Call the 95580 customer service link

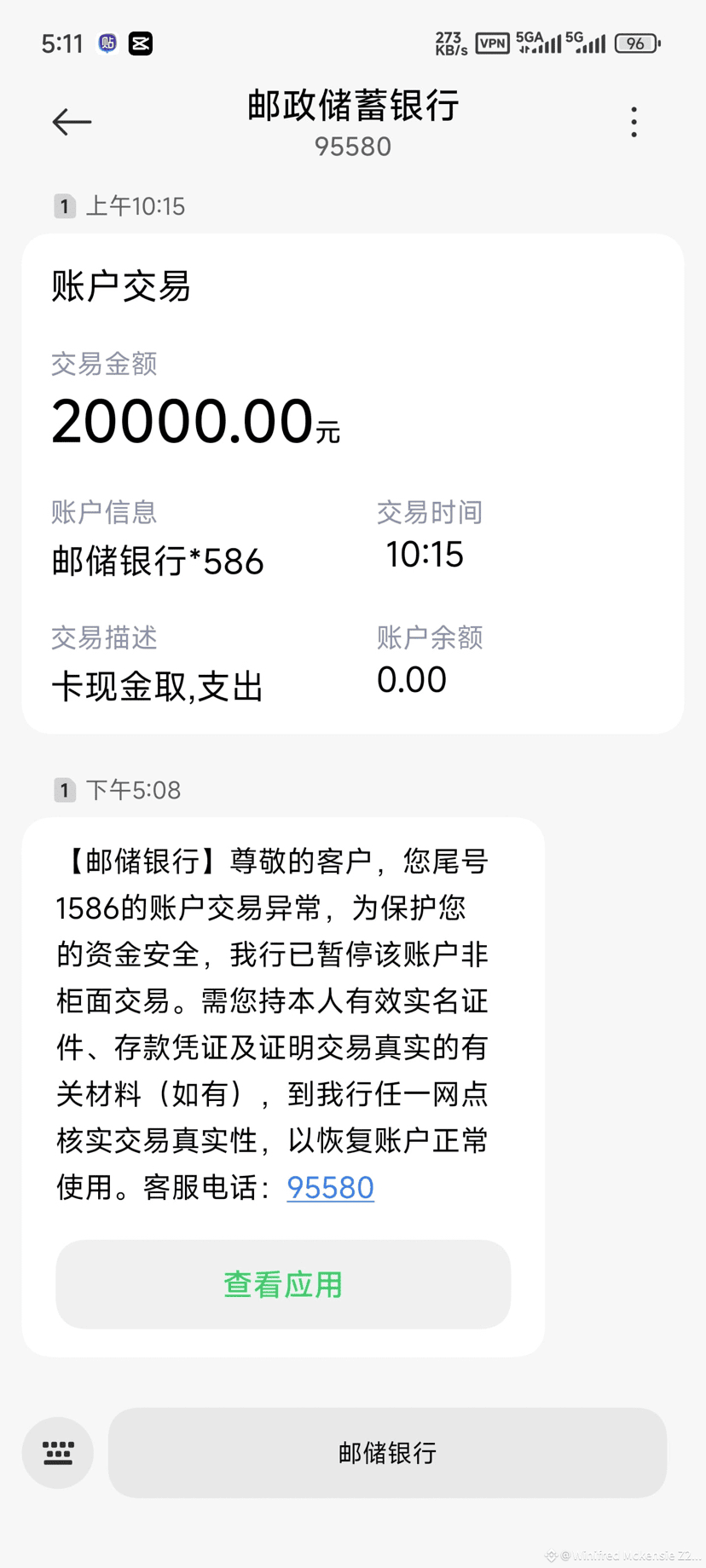pos(330,1187)
